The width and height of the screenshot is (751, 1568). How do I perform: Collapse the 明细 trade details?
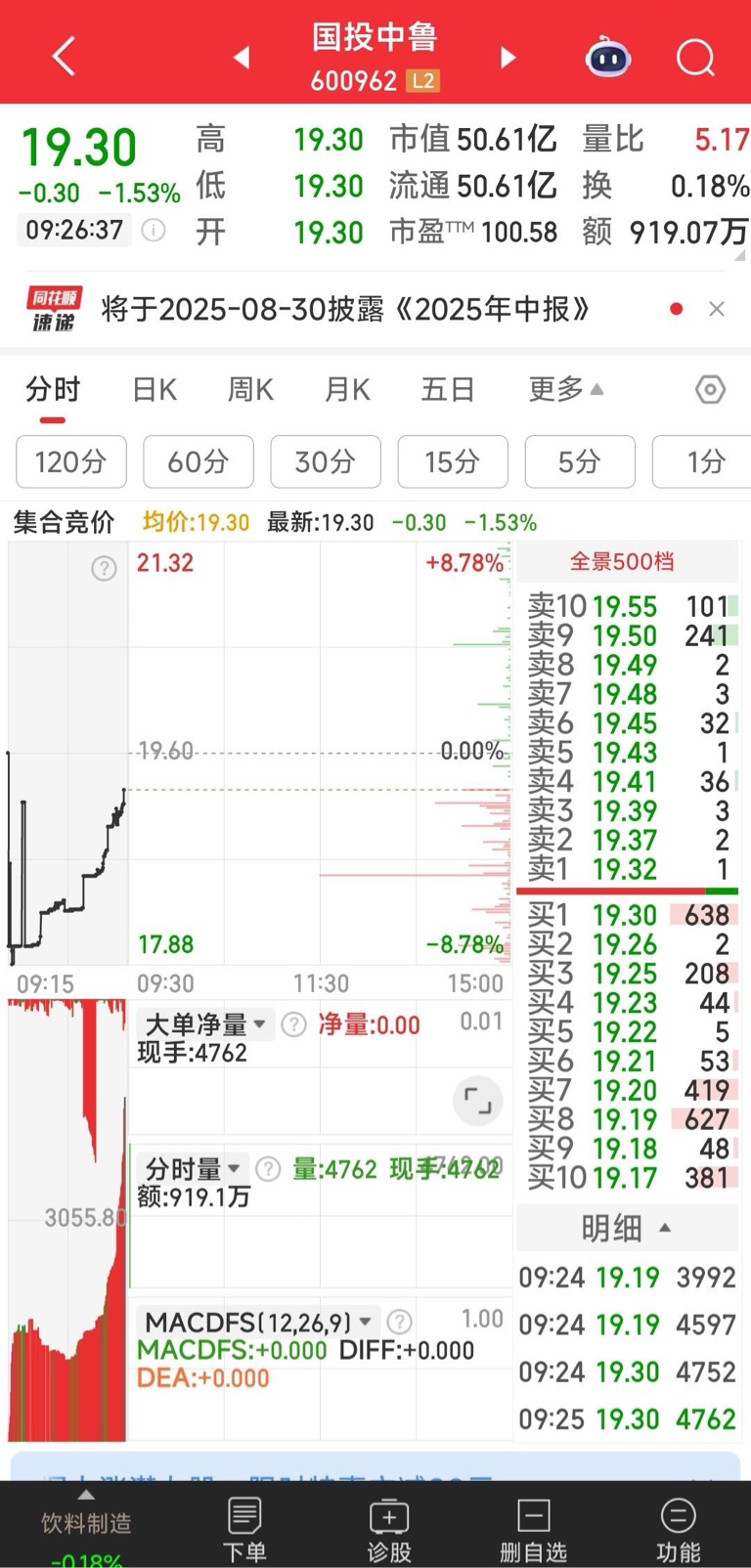[627, 1228]
